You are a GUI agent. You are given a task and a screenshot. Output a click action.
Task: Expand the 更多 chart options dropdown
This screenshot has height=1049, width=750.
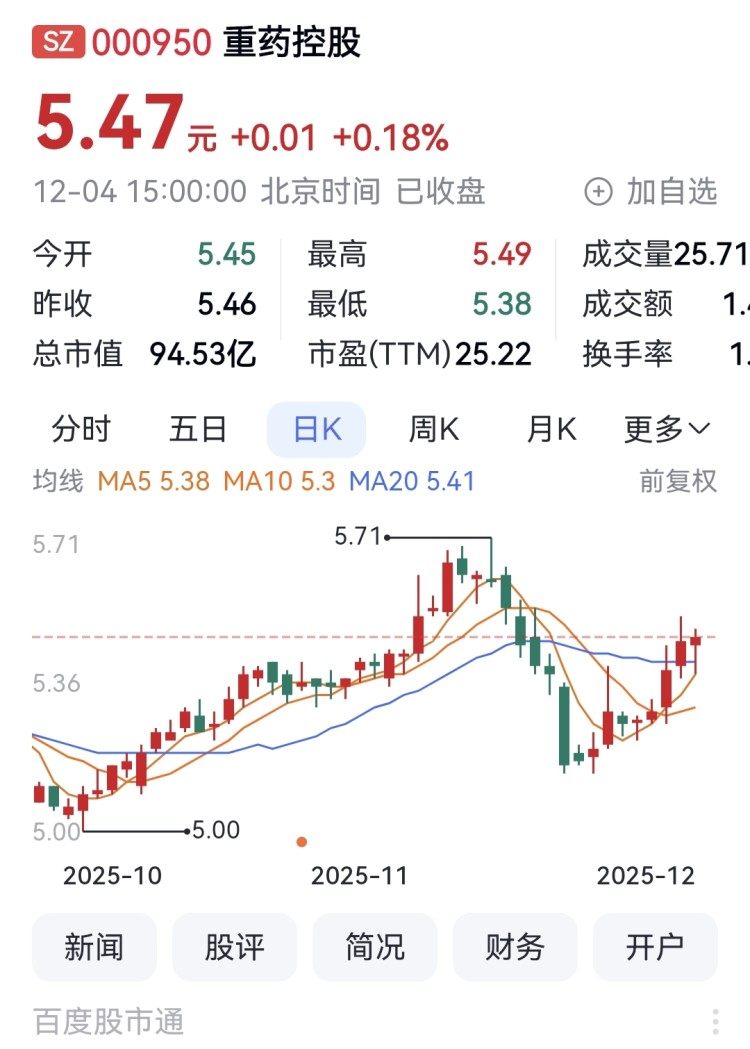(x=666, y=430)
